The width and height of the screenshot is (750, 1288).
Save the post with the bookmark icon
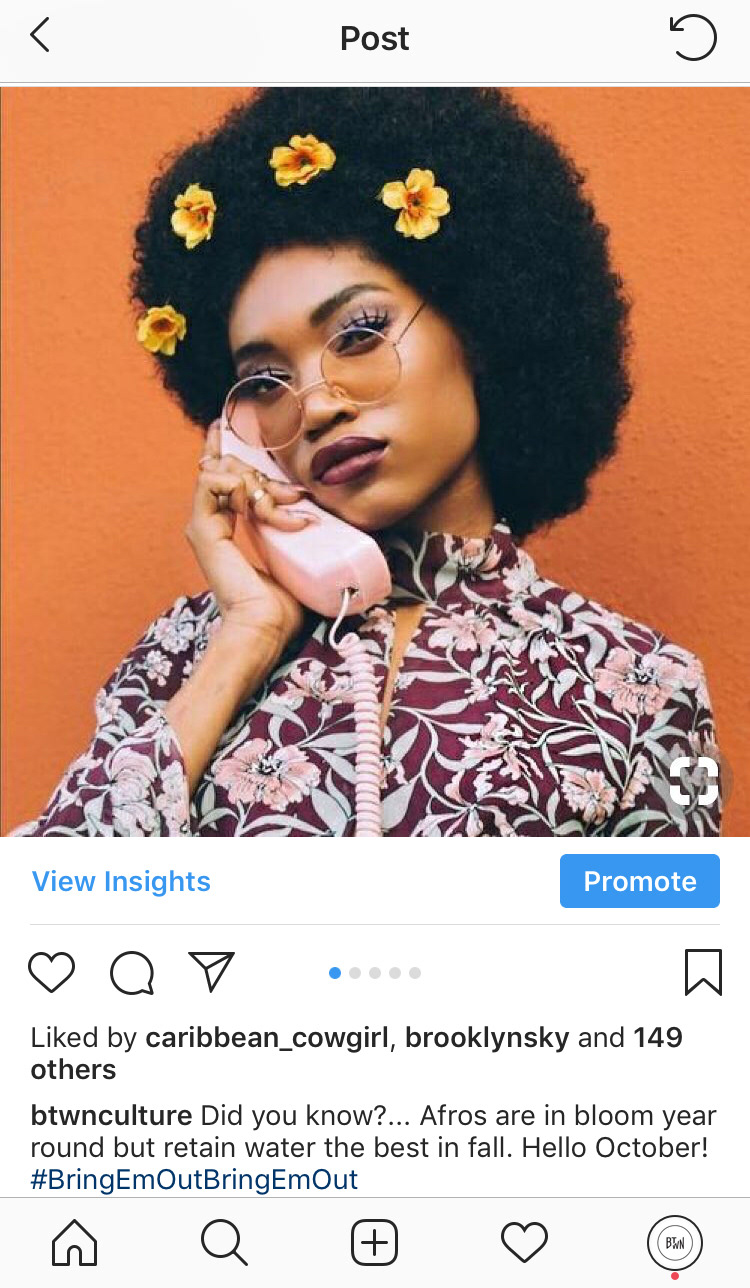(703, 972)
